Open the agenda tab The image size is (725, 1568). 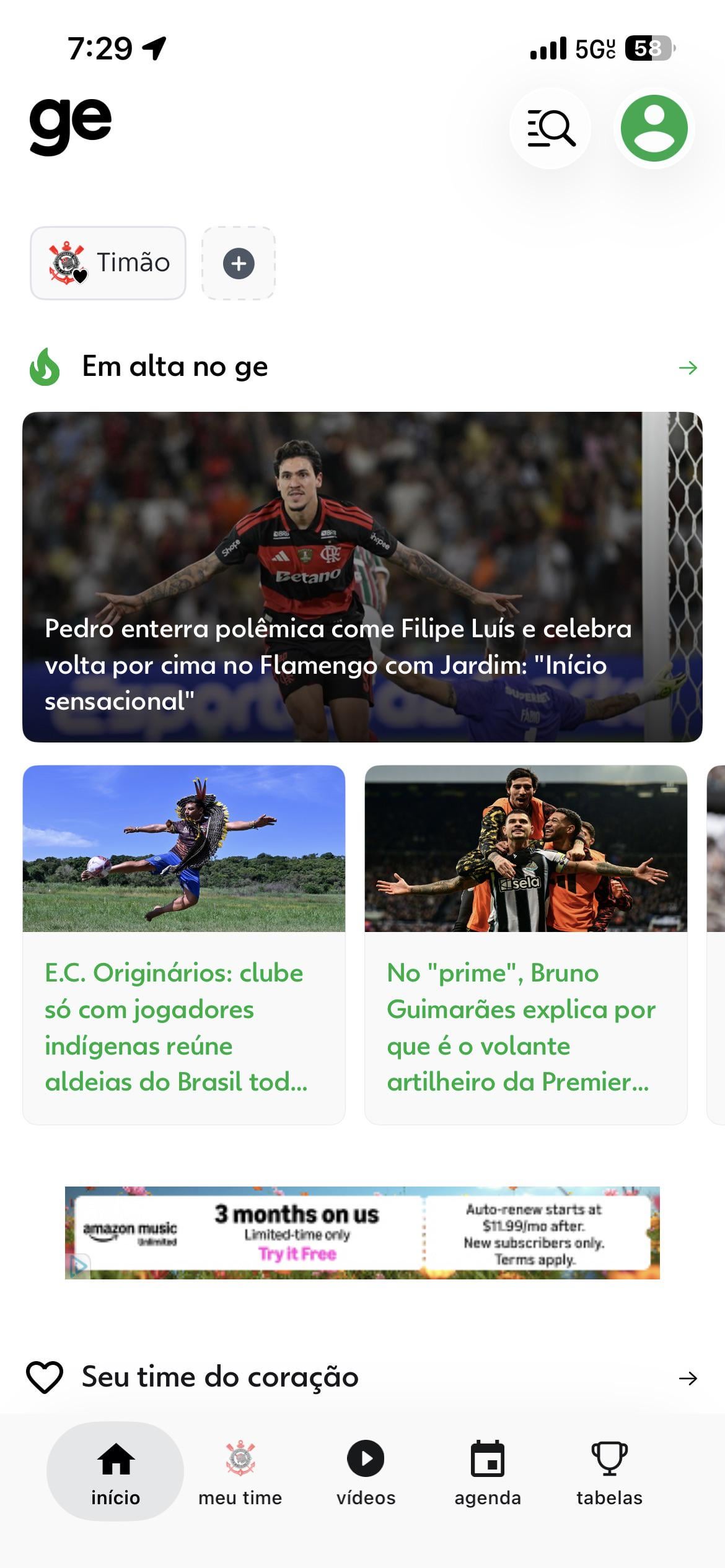(x=488, y=1471)
